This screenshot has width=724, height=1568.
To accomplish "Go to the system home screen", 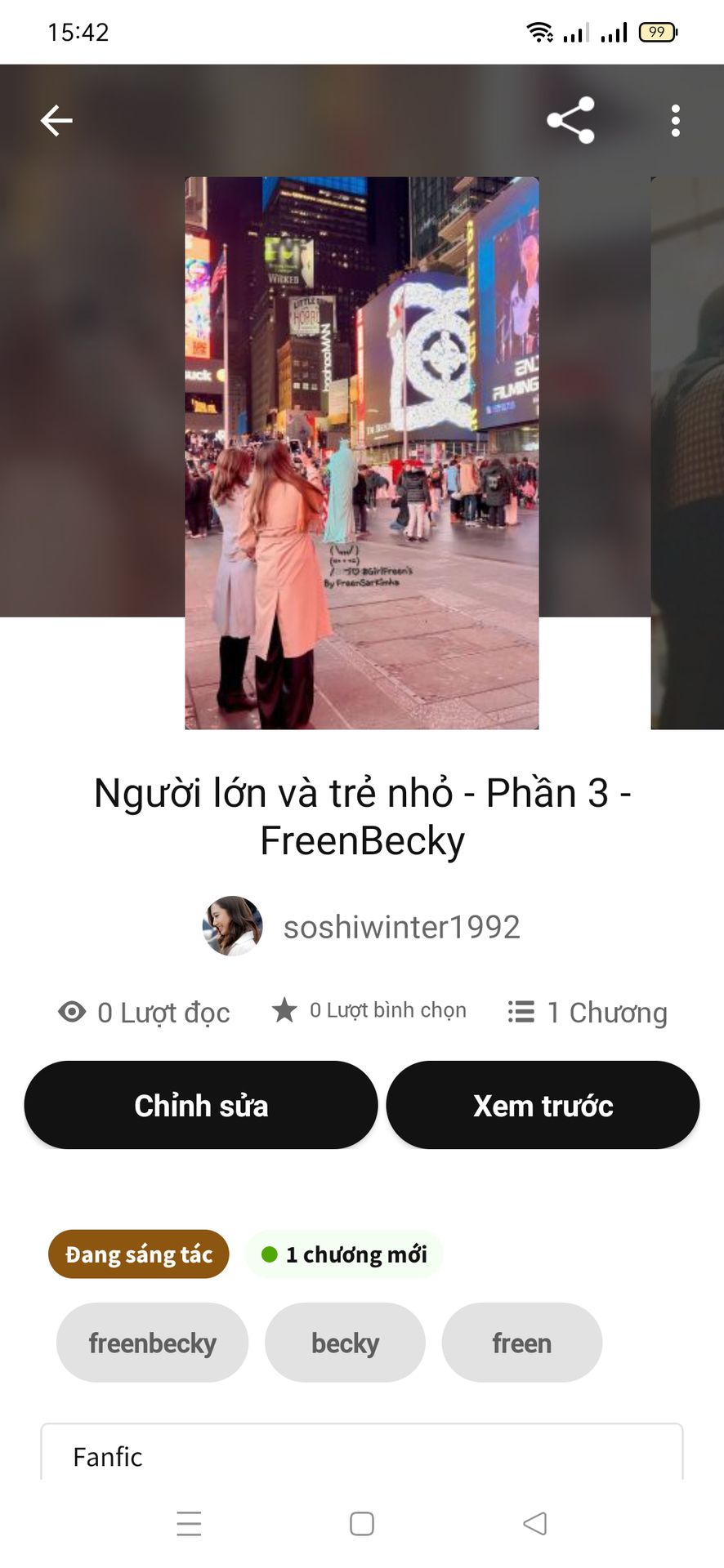I will tap(361, 1524).
